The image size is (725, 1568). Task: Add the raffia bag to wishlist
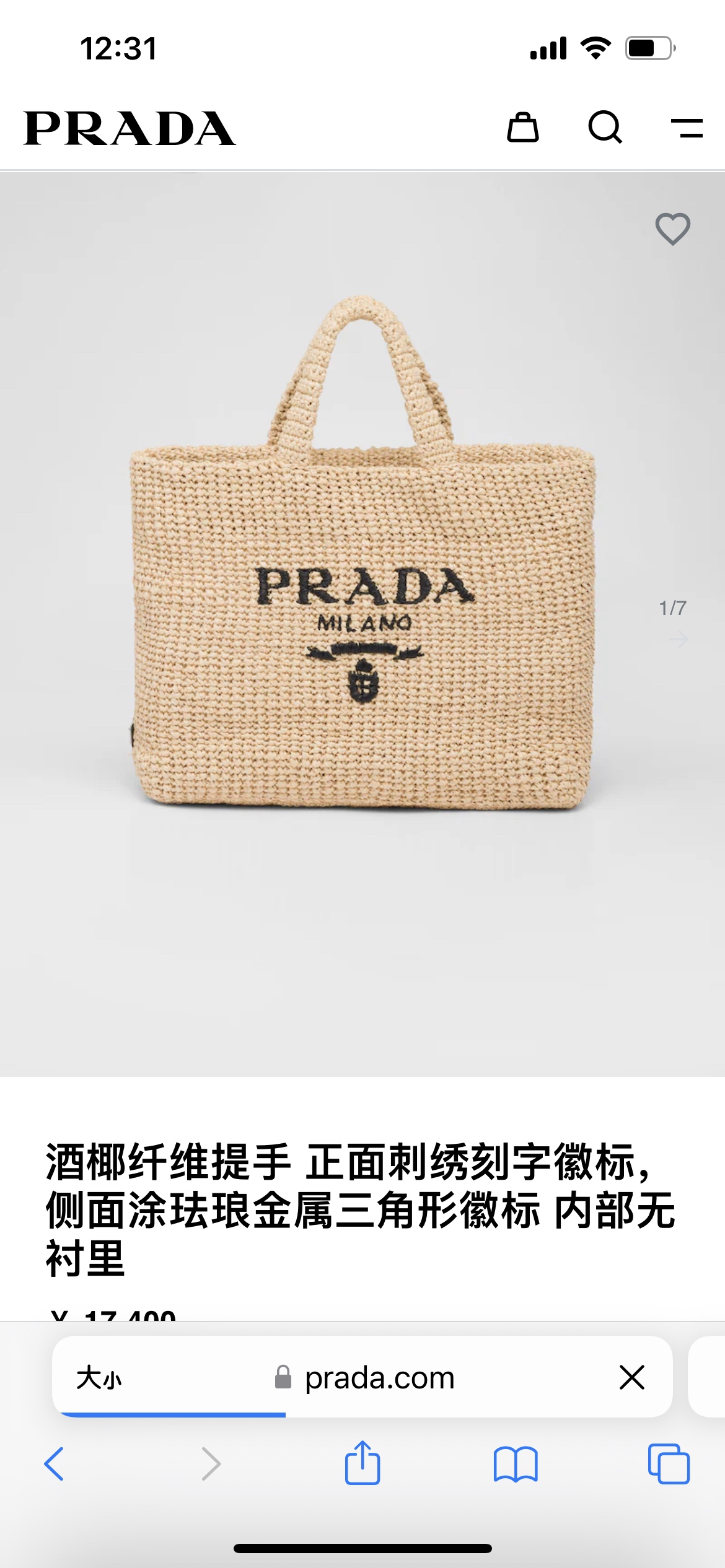pyautogui.click(x=673, y=229)
